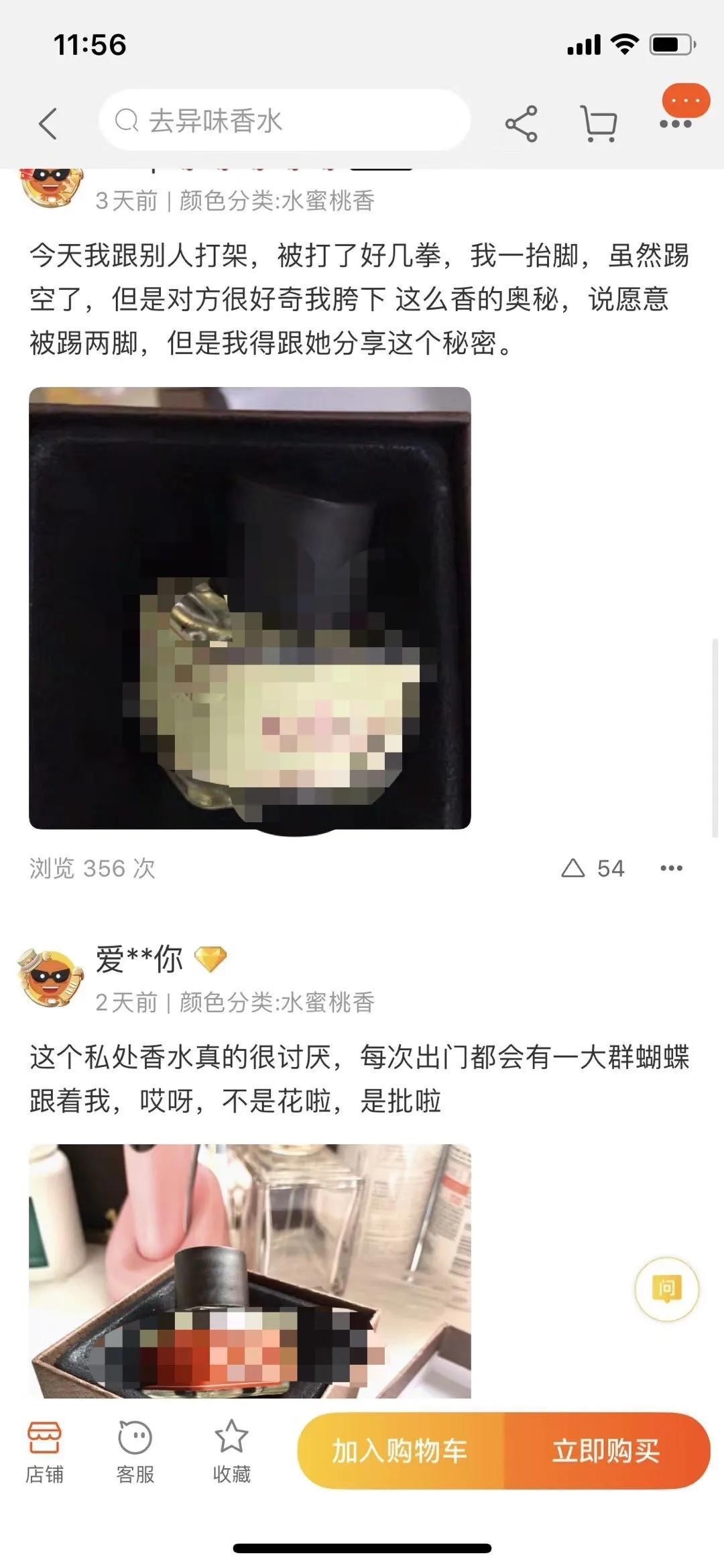This screenshot has width=724, height=1568.
Task: Open the review photo from 爱**你
Action: (x=249, y=1271)
